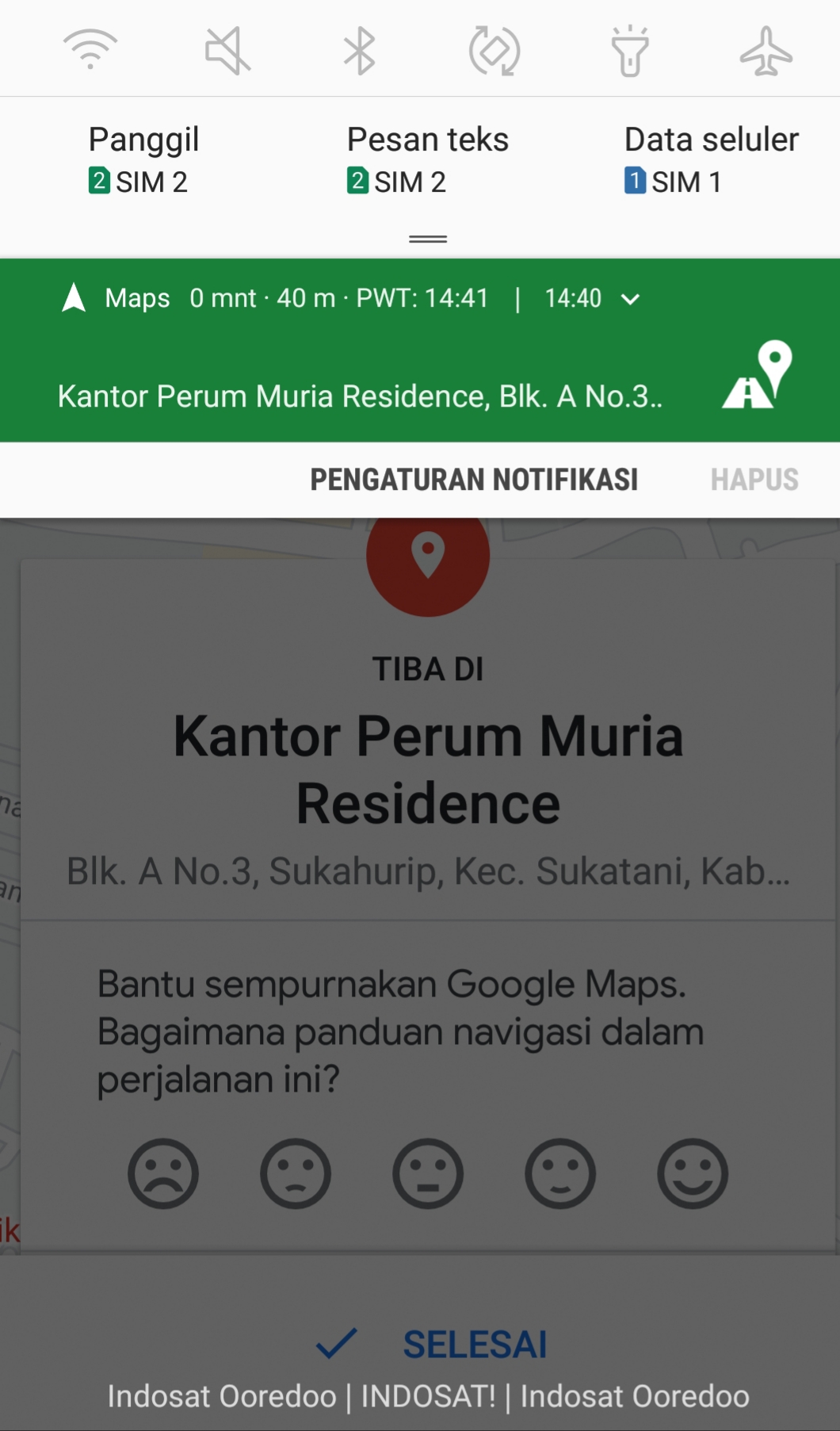The width and height of the screenshot is (840, 1431).
Task: Open the Maps navigation notification
Action: [361, 396]
